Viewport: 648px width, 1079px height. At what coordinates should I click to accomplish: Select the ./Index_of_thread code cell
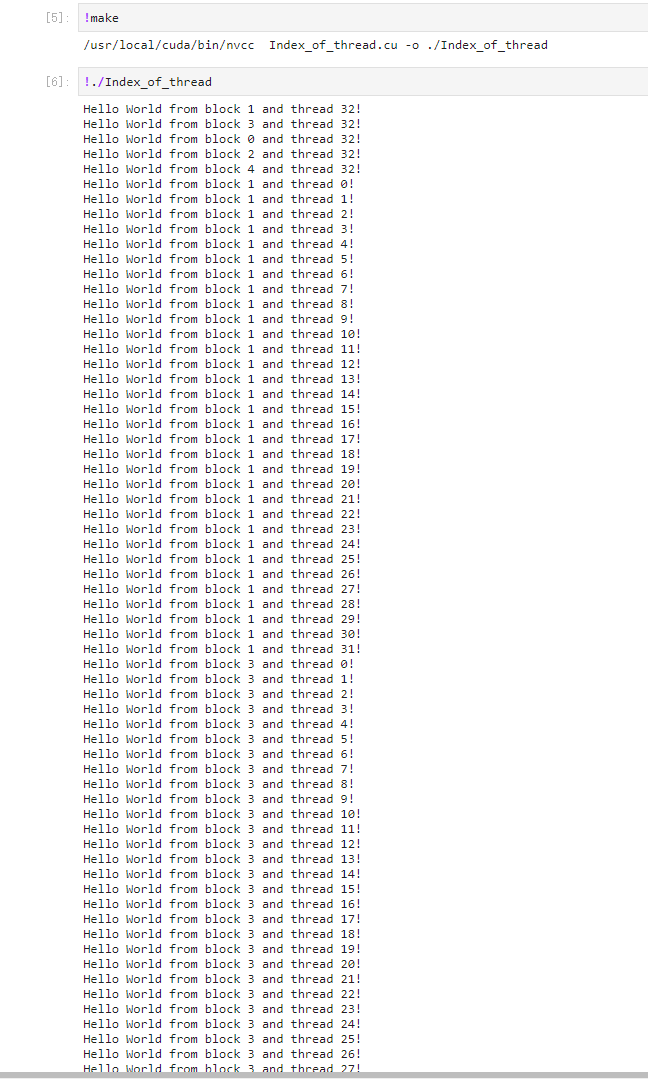[x=363, y=82]
